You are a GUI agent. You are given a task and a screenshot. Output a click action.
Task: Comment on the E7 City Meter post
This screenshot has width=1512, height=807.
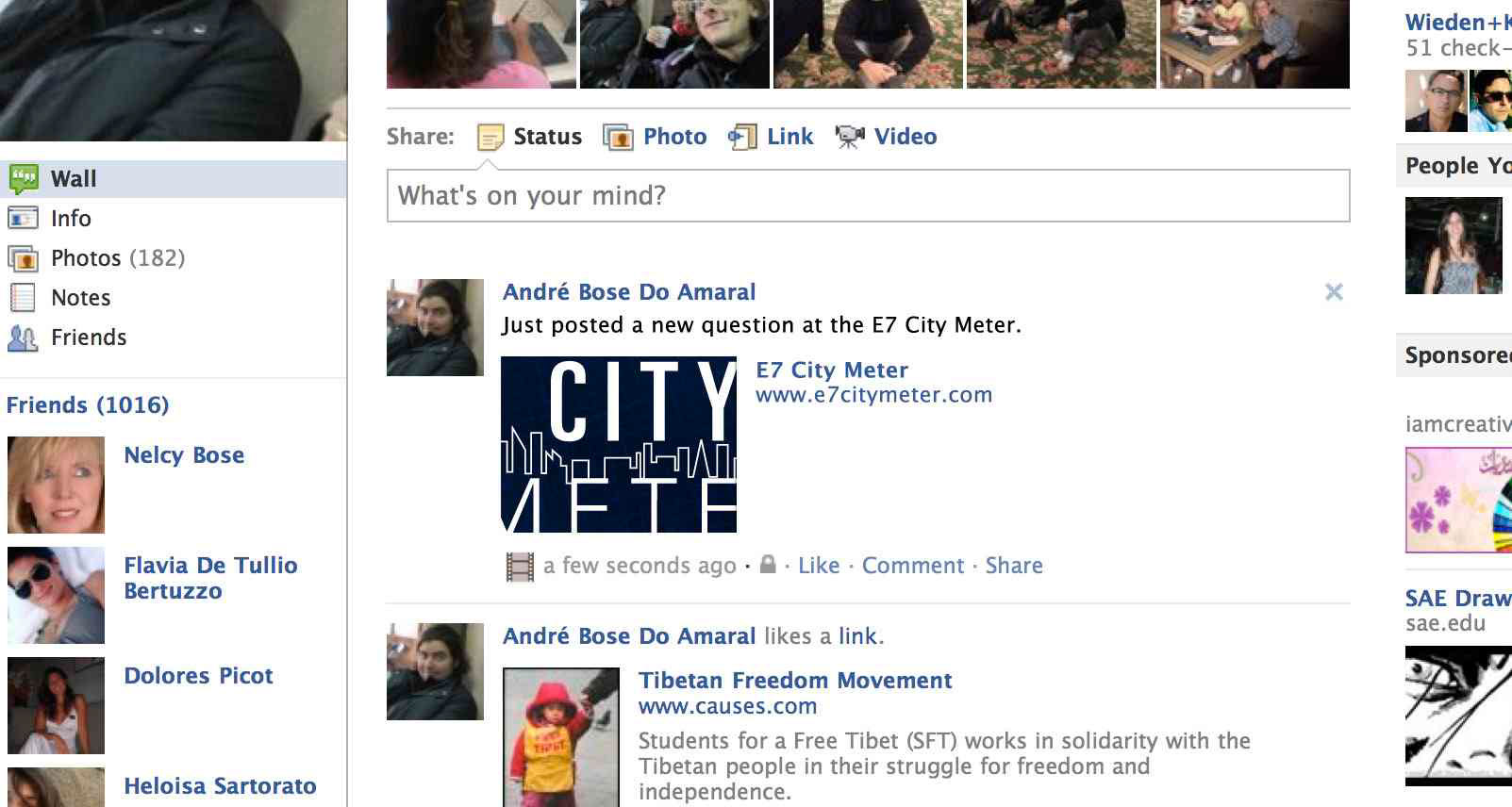click(912, 566)
